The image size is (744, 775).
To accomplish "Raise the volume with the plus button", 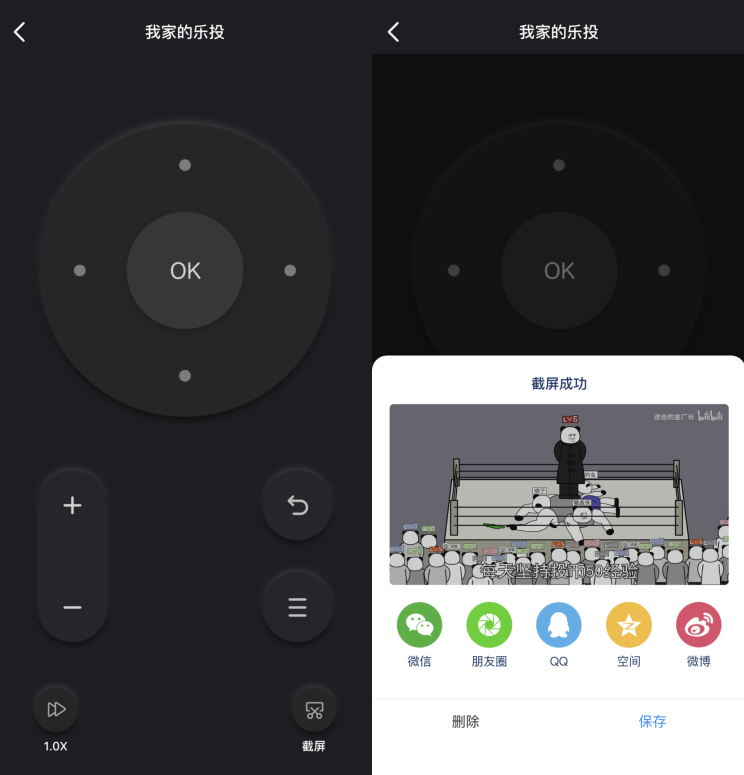I will point(72,505).
